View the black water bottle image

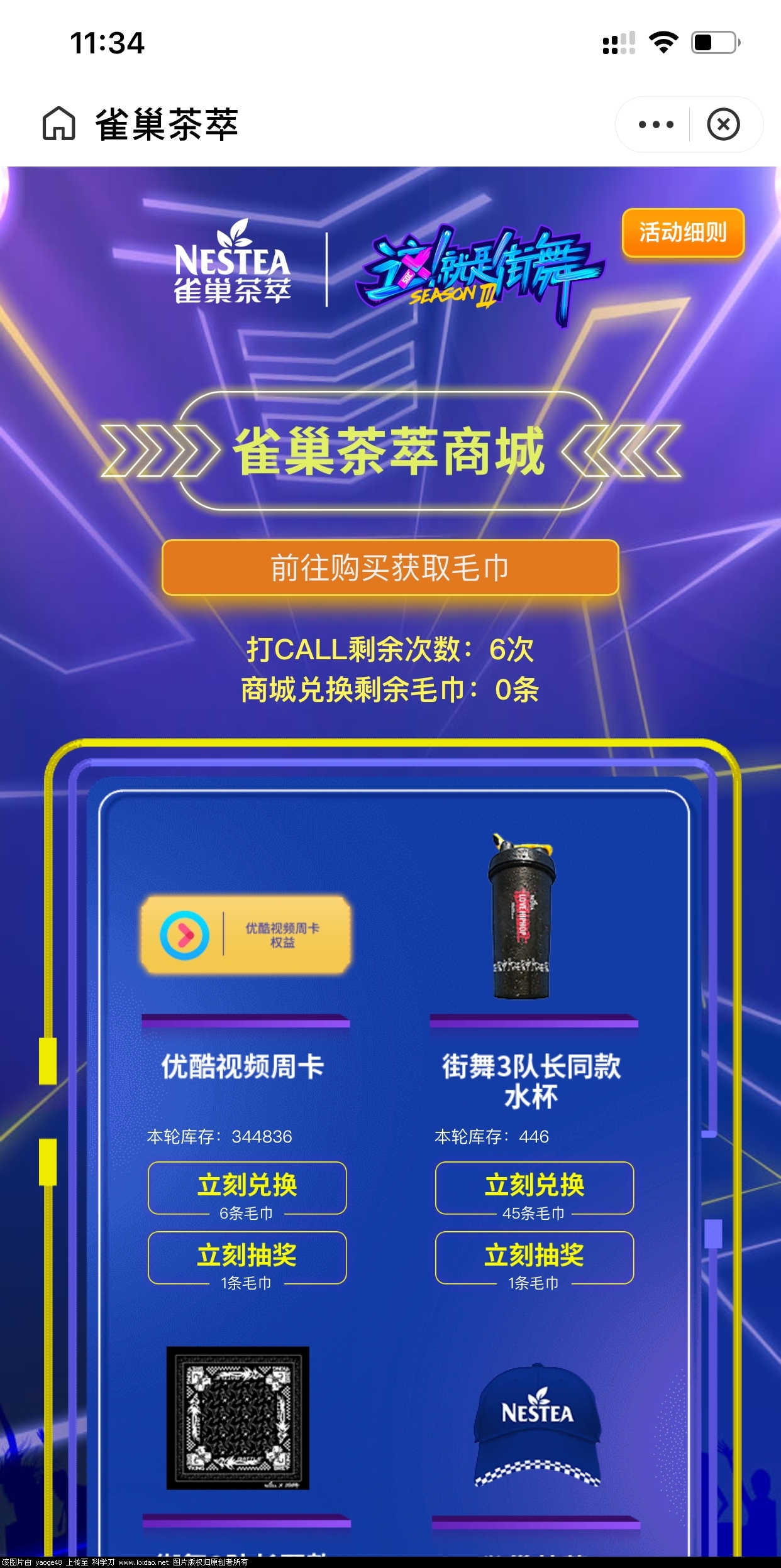pos(522,918)
